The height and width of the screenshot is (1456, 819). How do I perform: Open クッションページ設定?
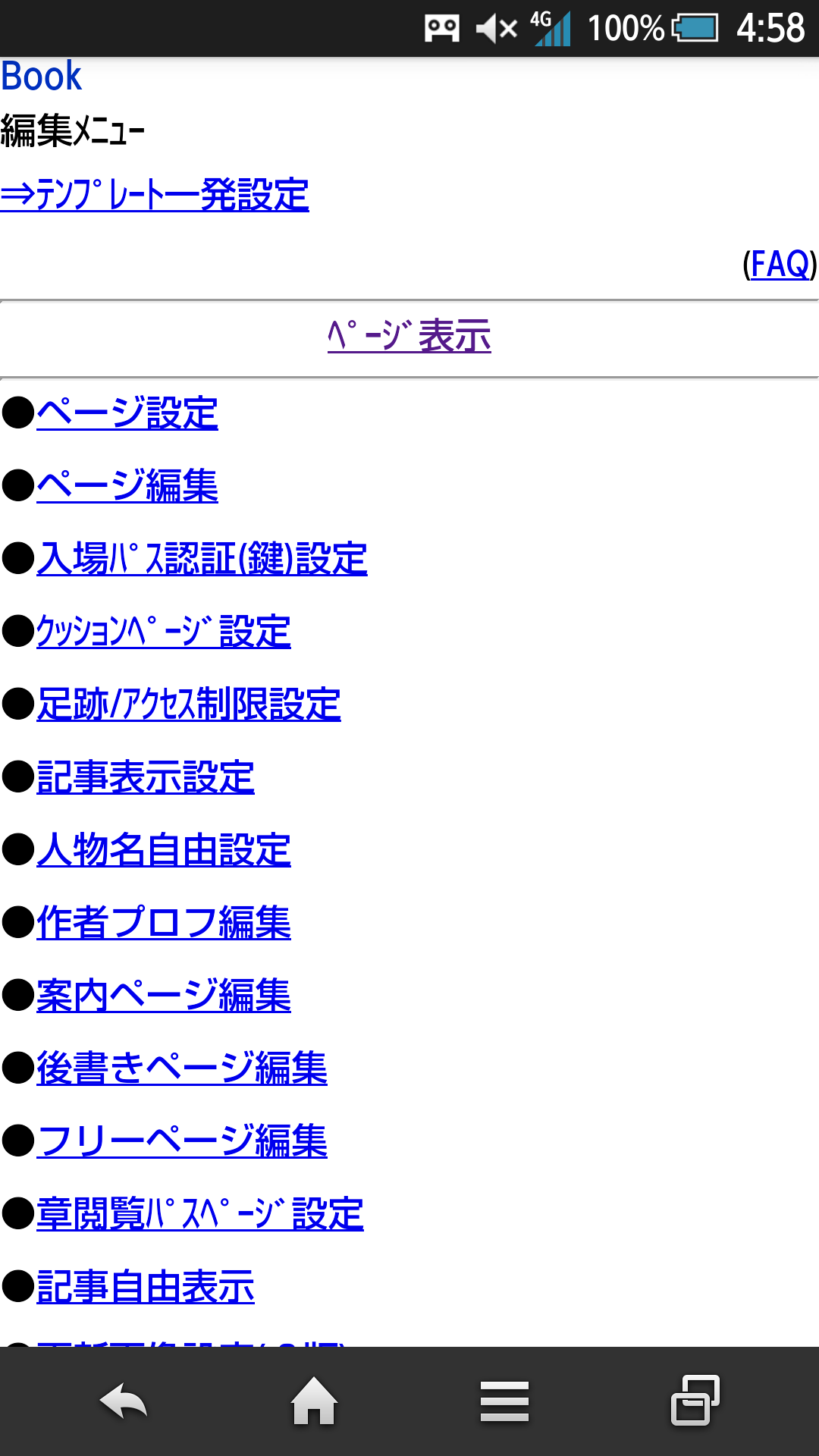pos(164,632)
